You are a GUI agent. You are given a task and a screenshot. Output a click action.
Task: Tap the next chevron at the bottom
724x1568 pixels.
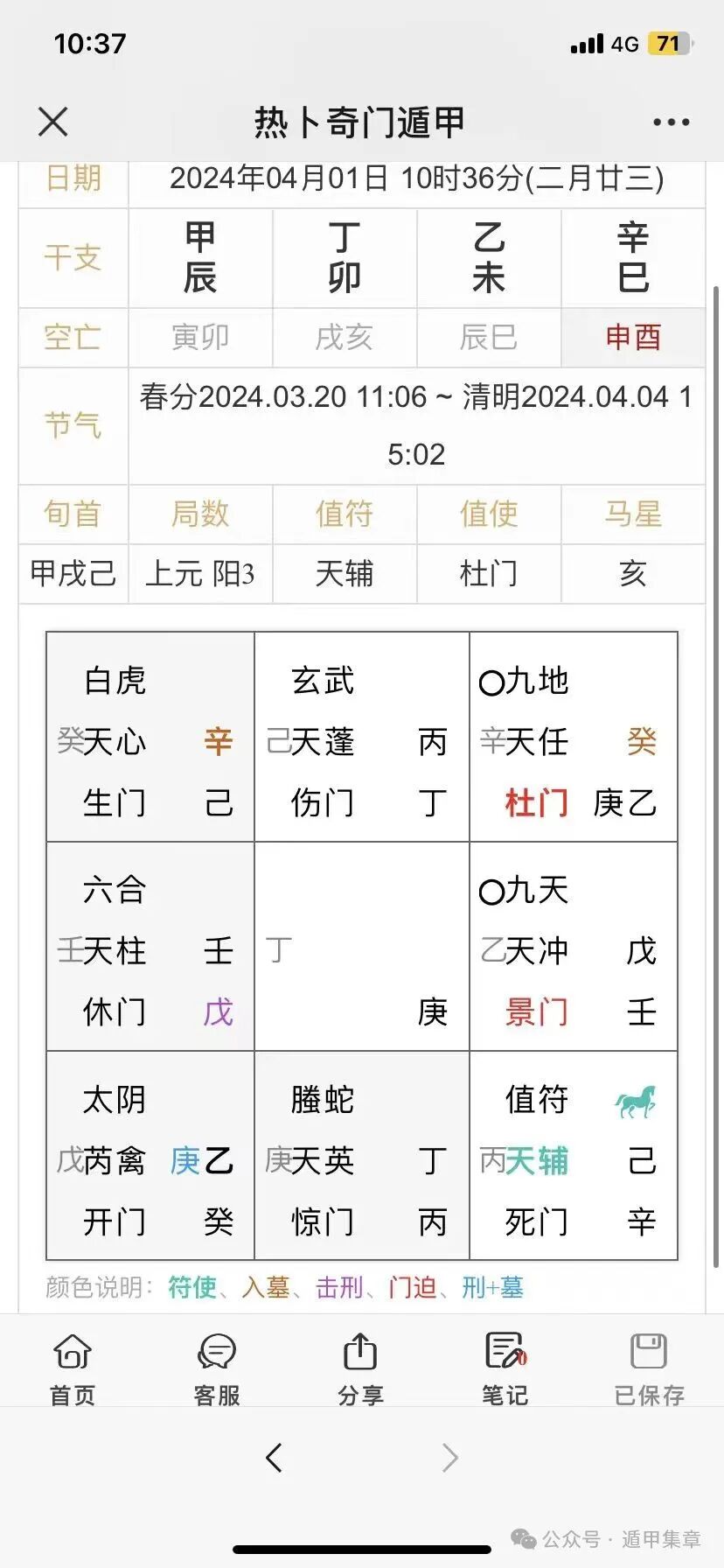(x=449, y=1458)
